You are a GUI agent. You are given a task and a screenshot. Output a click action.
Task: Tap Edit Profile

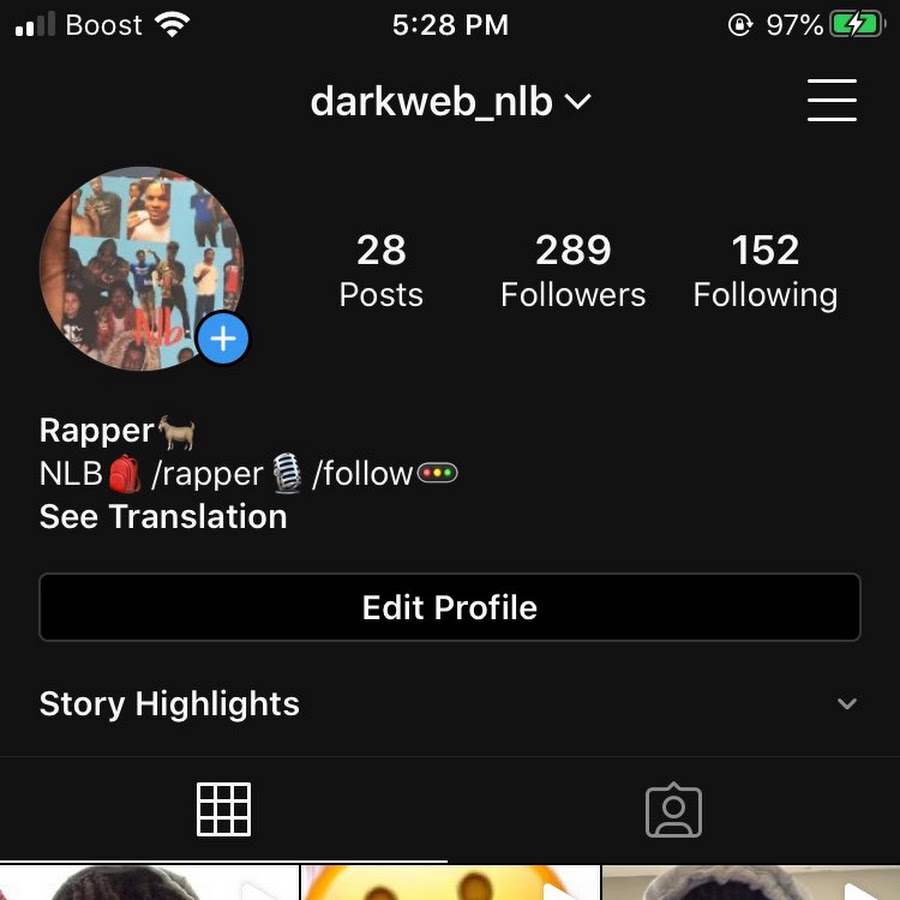(450, 607)
